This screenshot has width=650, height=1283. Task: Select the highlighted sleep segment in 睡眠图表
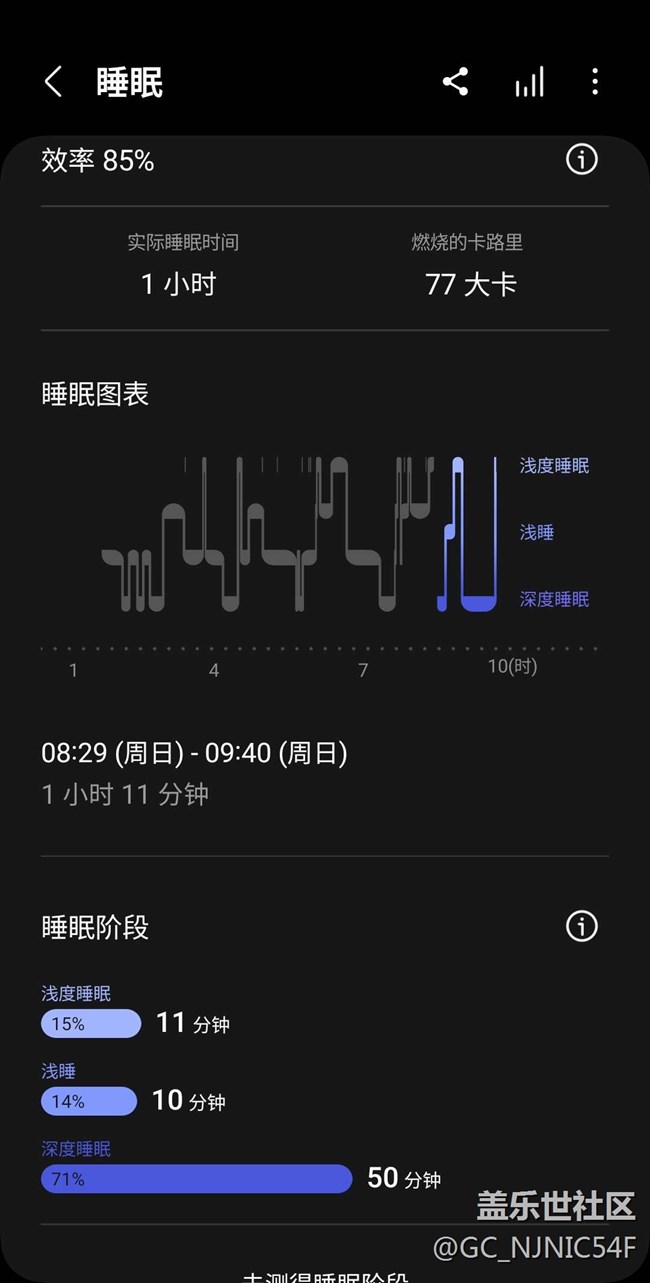467,533
